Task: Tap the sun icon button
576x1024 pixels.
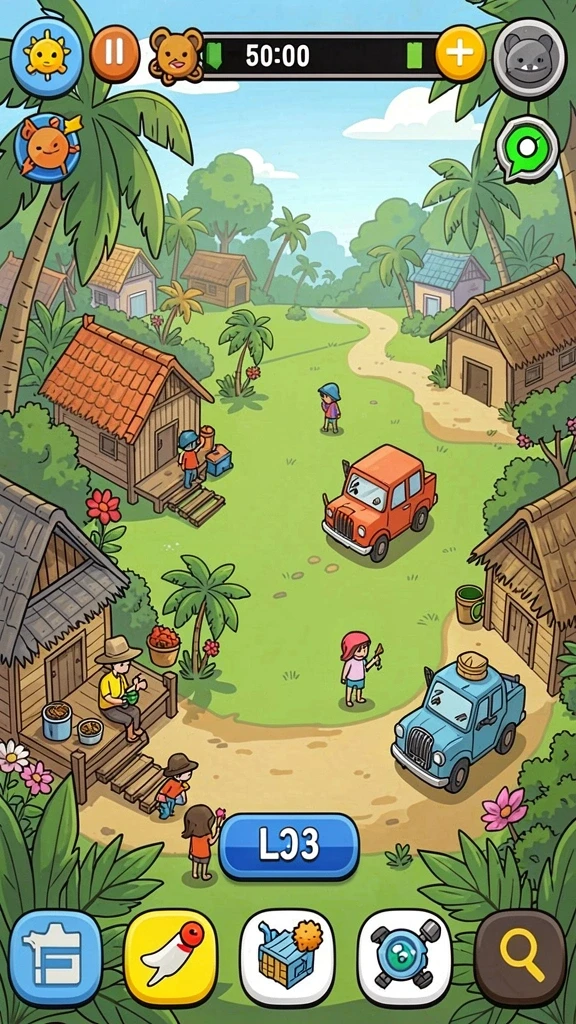Action: pos(47,56)
